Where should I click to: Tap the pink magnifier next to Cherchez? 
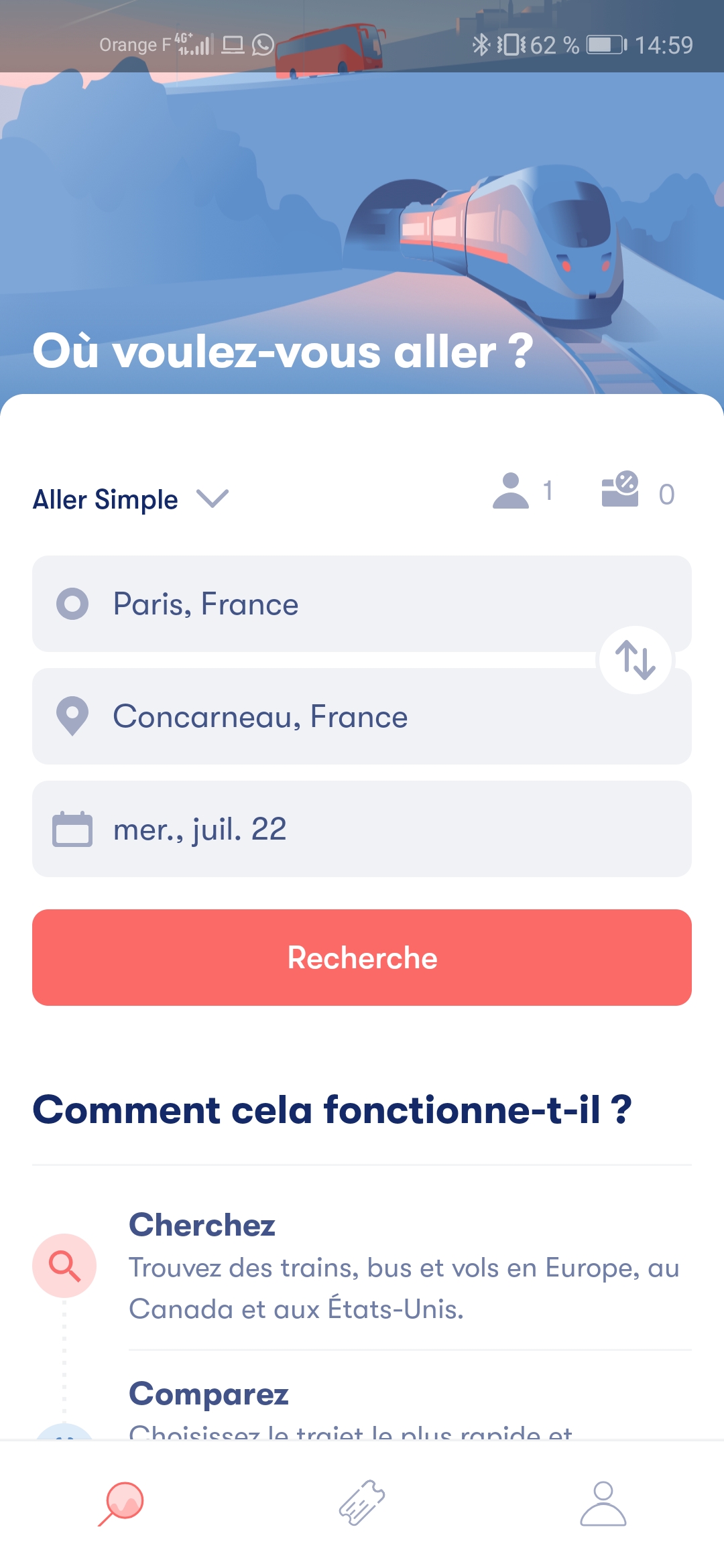[x=64, y=1265]
